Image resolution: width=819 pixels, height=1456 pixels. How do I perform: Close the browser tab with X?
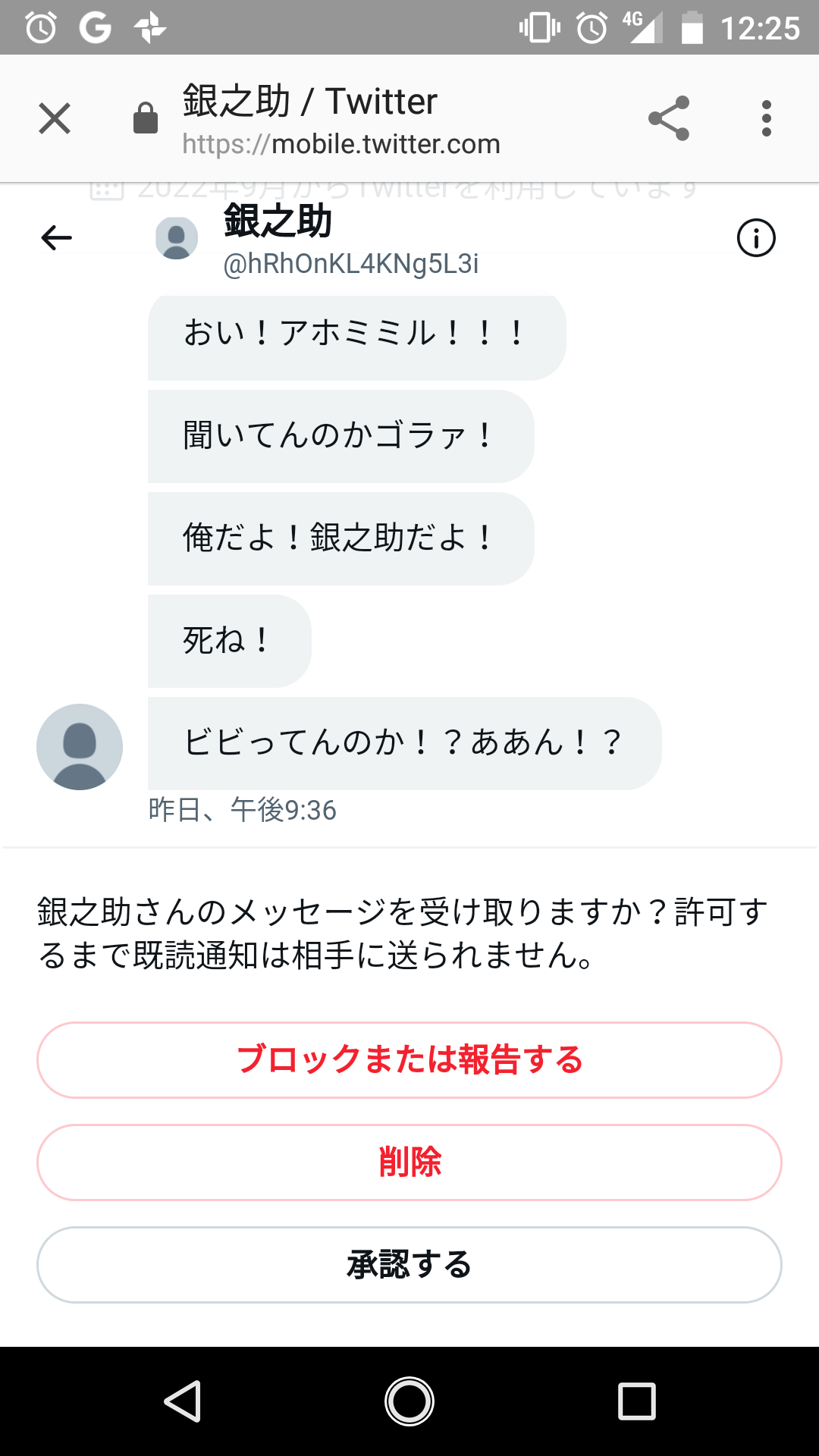click(x=55, y=119)
